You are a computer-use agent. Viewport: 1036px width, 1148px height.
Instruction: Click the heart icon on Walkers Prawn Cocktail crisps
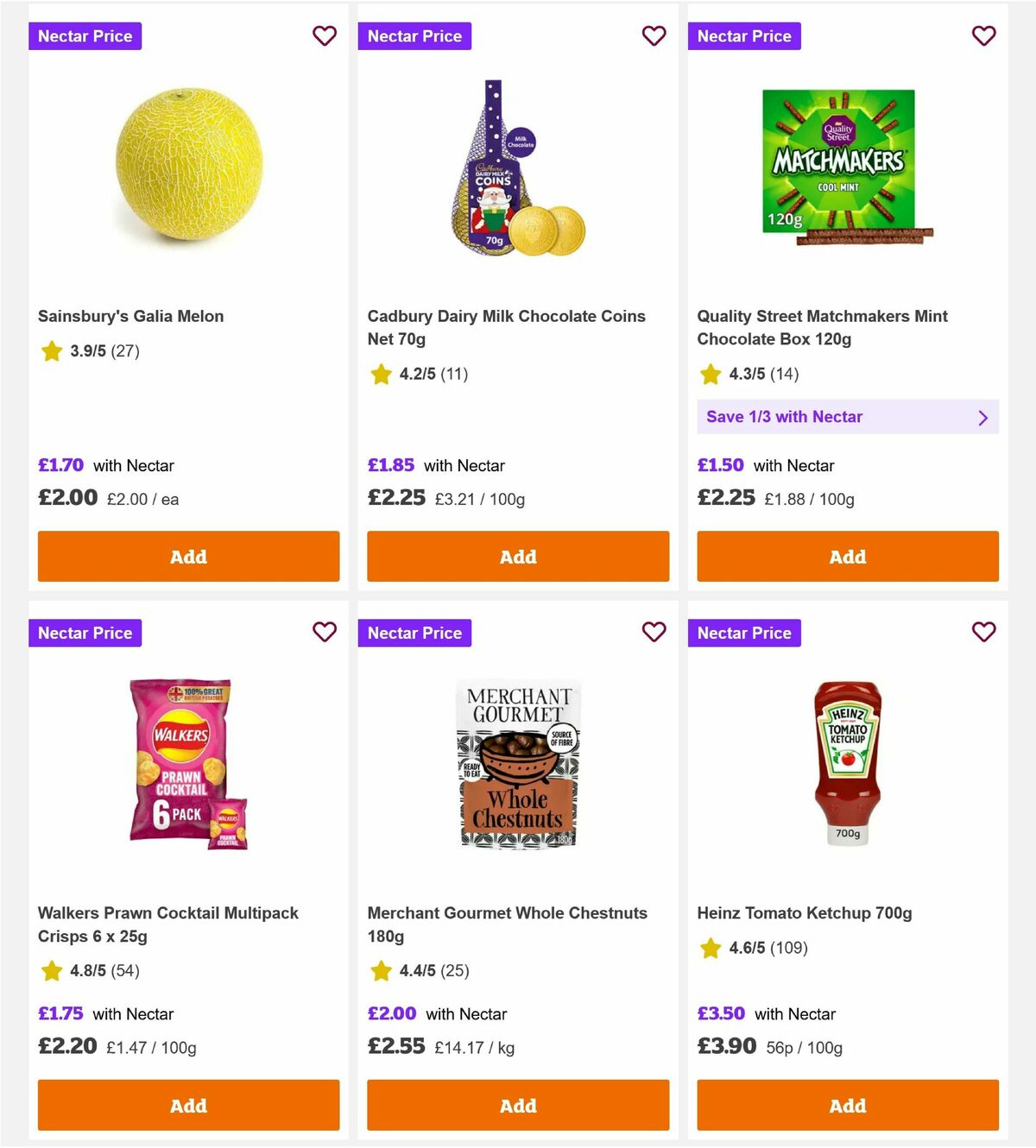[324, 633]
